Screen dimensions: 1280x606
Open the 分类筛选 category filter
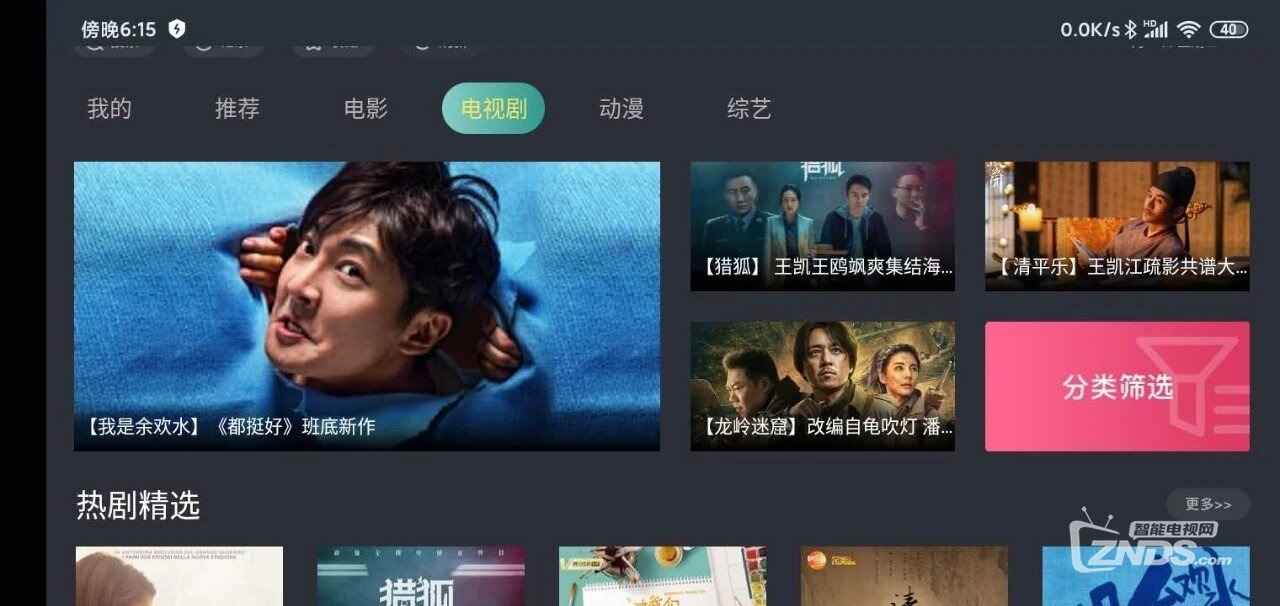[x=1117, y=386]
